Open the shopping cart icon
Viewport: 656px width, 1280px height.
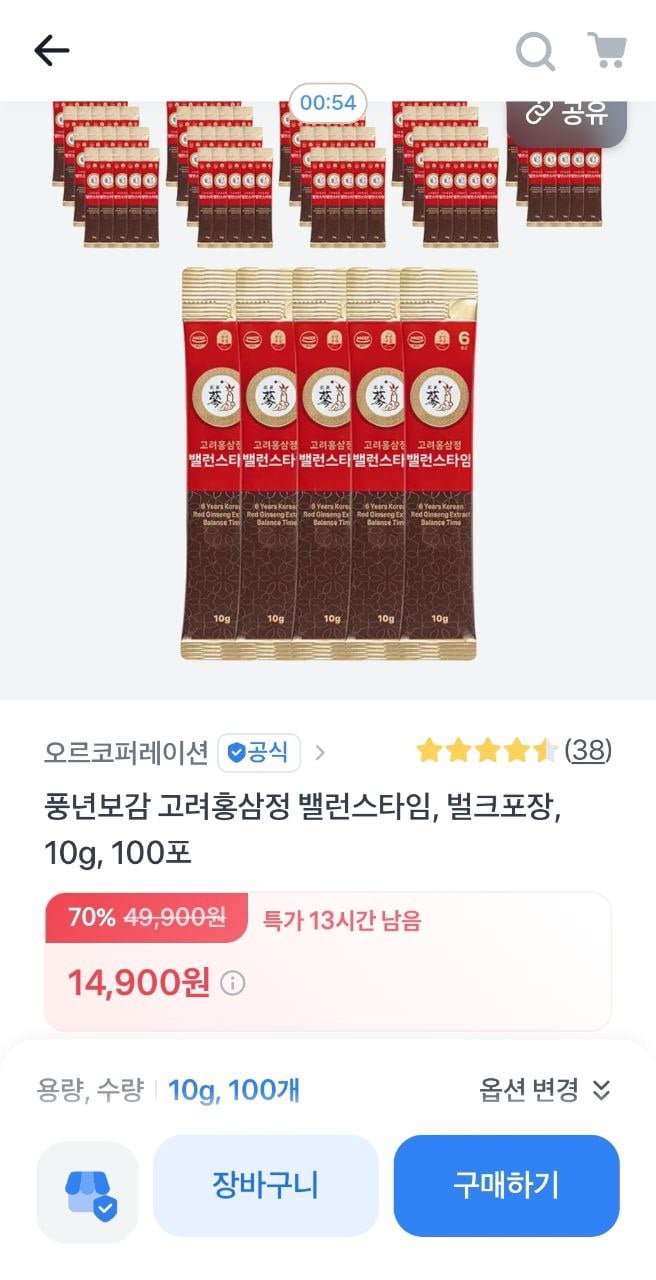pos(606,50)
